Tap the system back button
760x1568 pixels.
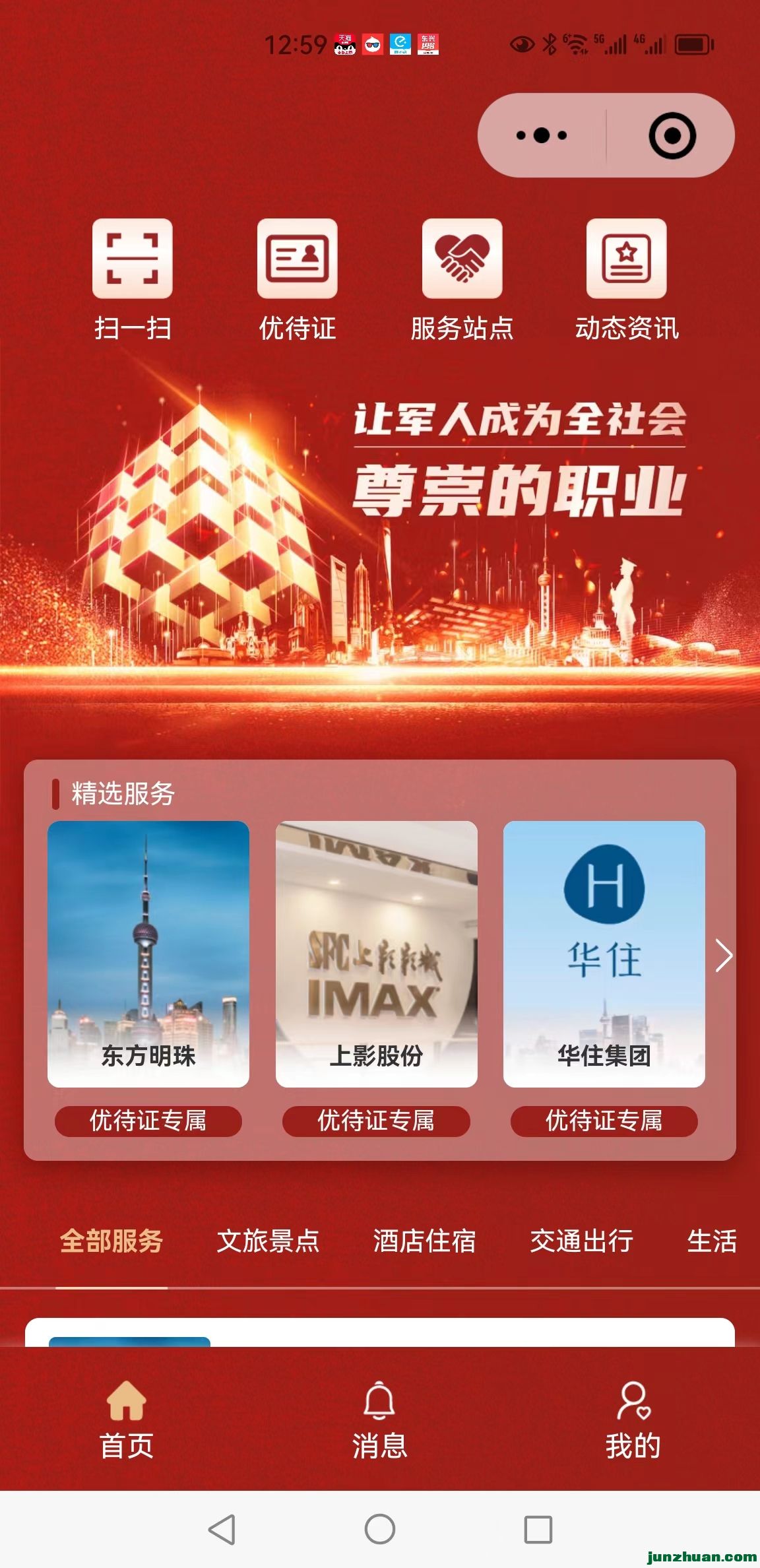[x=222, y=1529]
